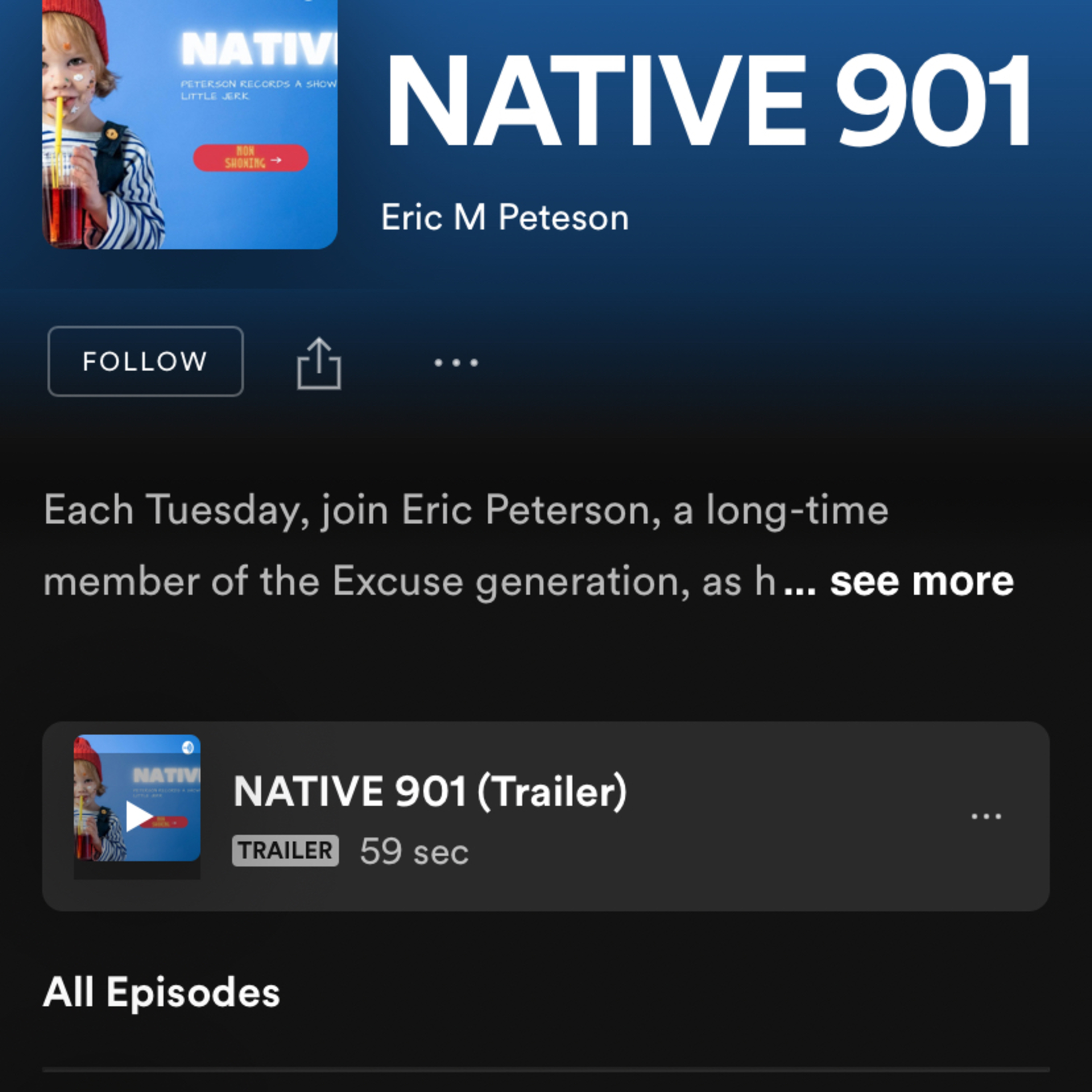Image resolution: width=1092 pixels, height=1092 pixels.
Task: Open more options for the trailer
Action: tap(986, 816)
